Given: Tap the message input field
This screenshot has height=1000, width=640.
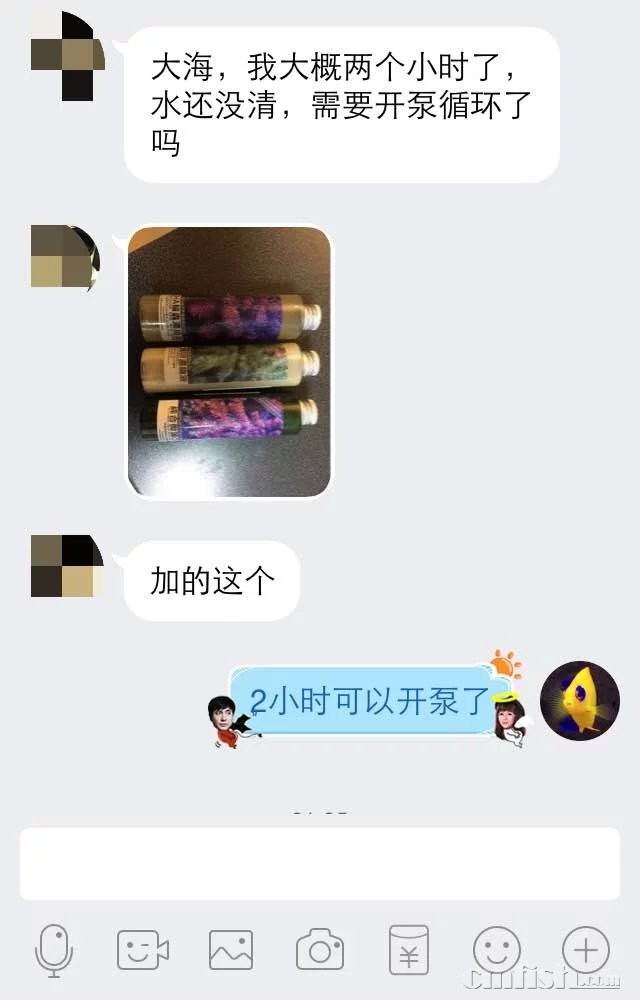Looking at the screenshot, I should coord(320,863).
